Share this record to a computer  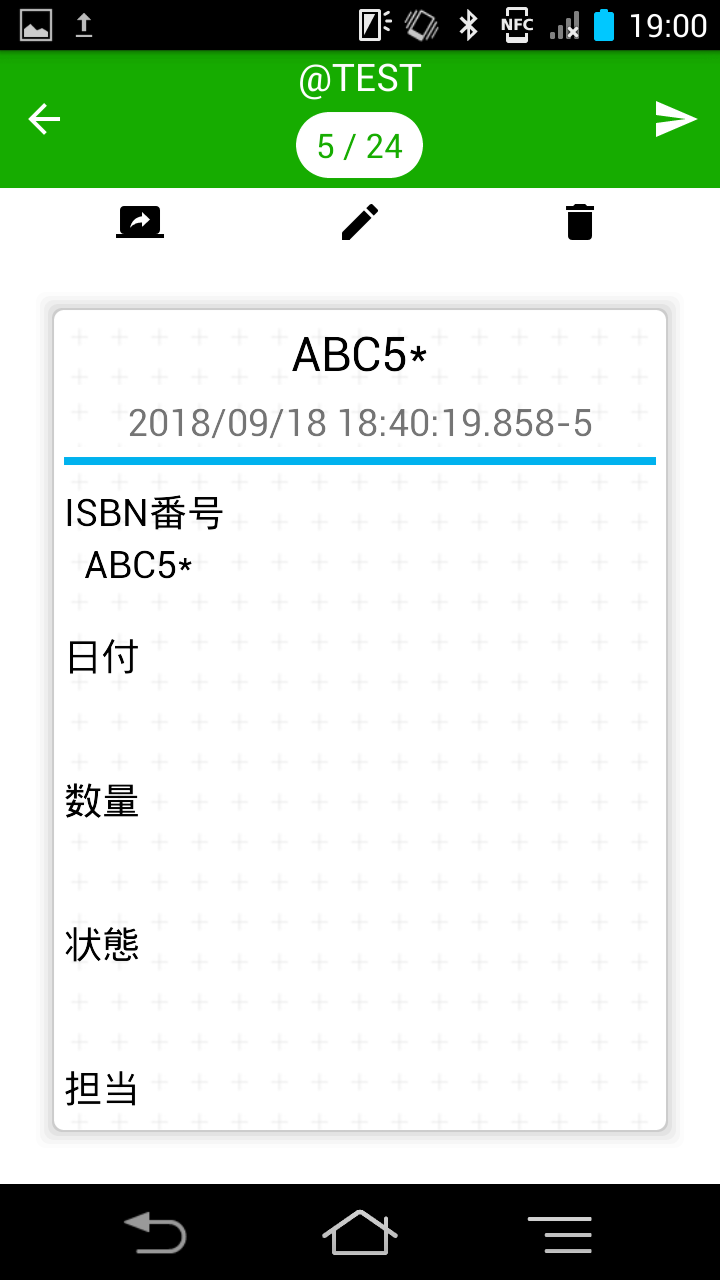tap(140, 221)
